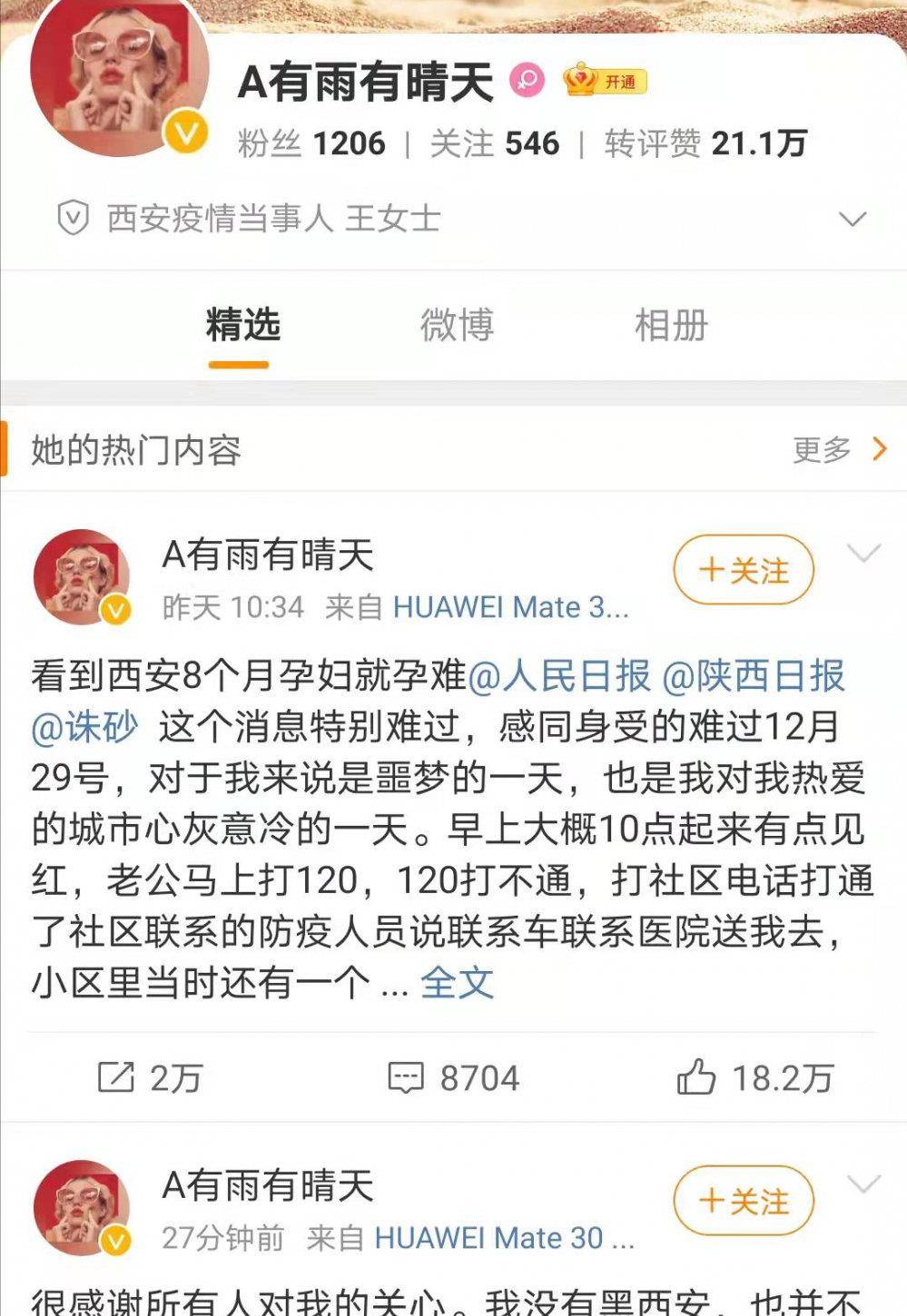This screenshot has width=907, height=1316.
Task: Like the post with 18.2万 likes
Action: [754, 1078]
